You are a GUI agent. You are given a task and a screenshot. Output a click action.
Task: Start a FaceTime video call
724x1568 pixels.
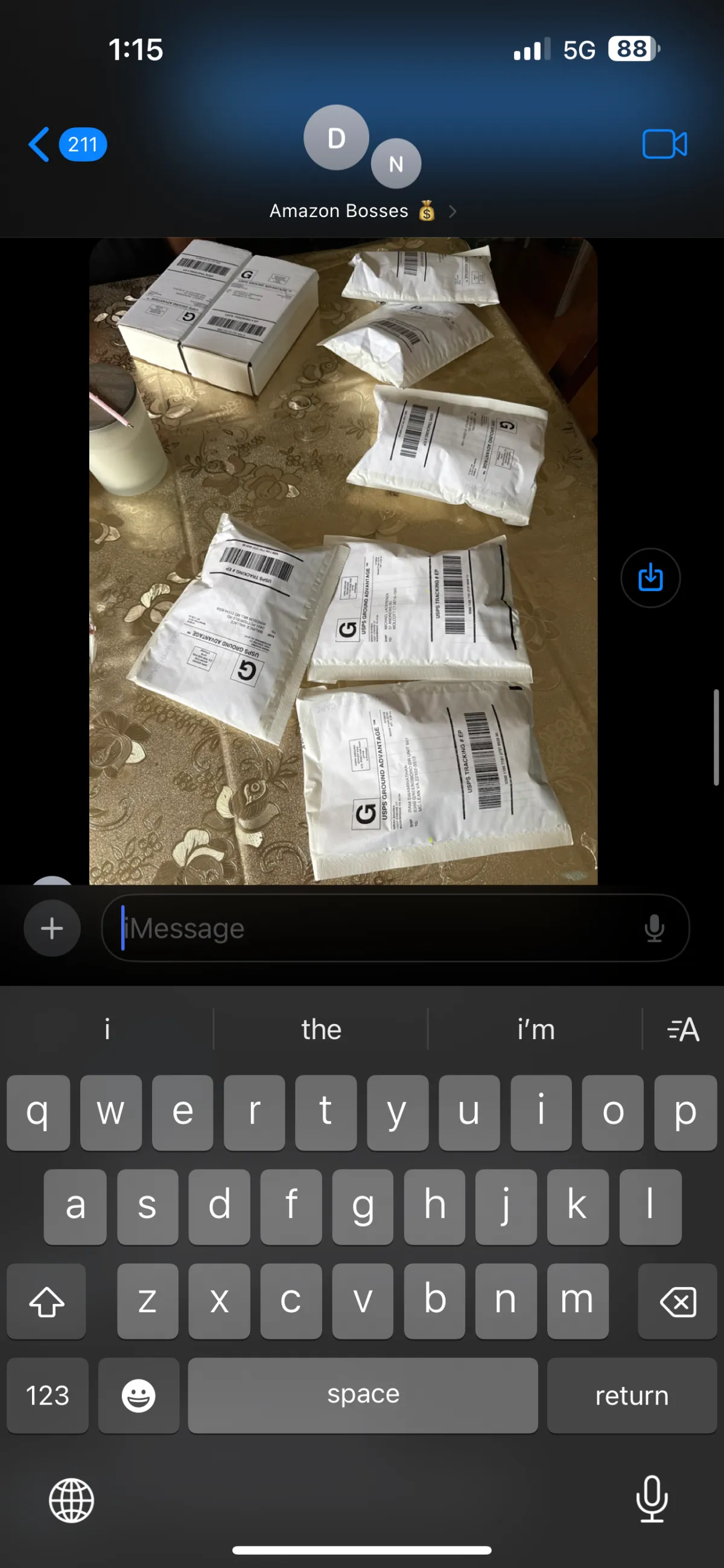tap(664, 145)
